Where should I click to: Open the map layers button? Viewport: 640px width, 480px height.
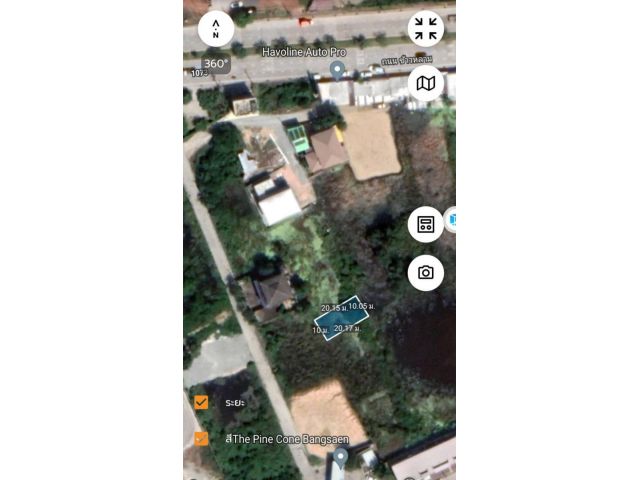coord(426,83)
